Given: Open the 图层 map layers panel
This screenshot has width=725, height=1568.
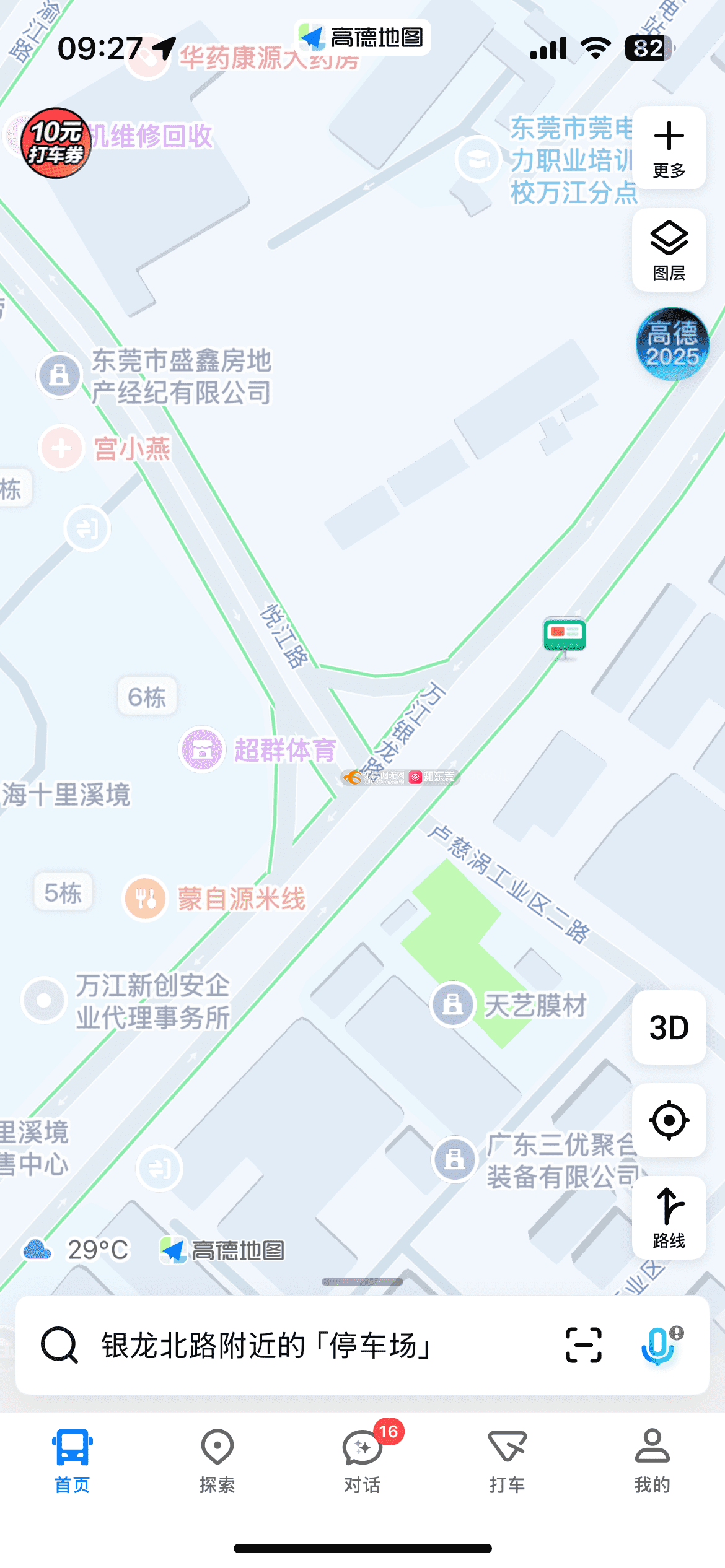Looking at the screenshot, I should (669, 250).
